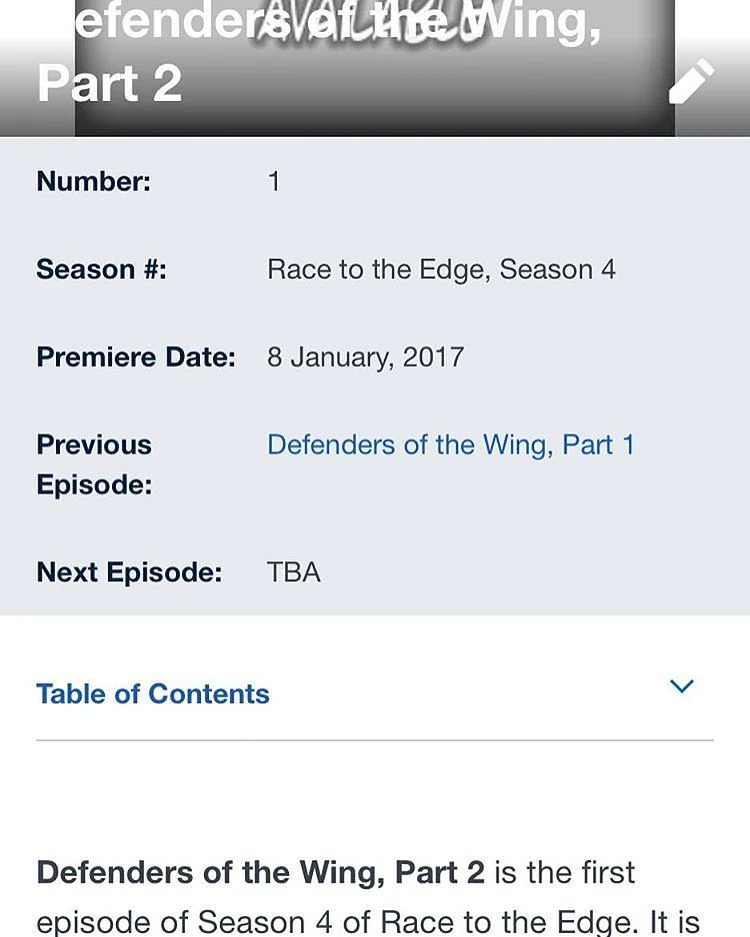
Task: Click the Number field value showing 1
Action: 273,181
